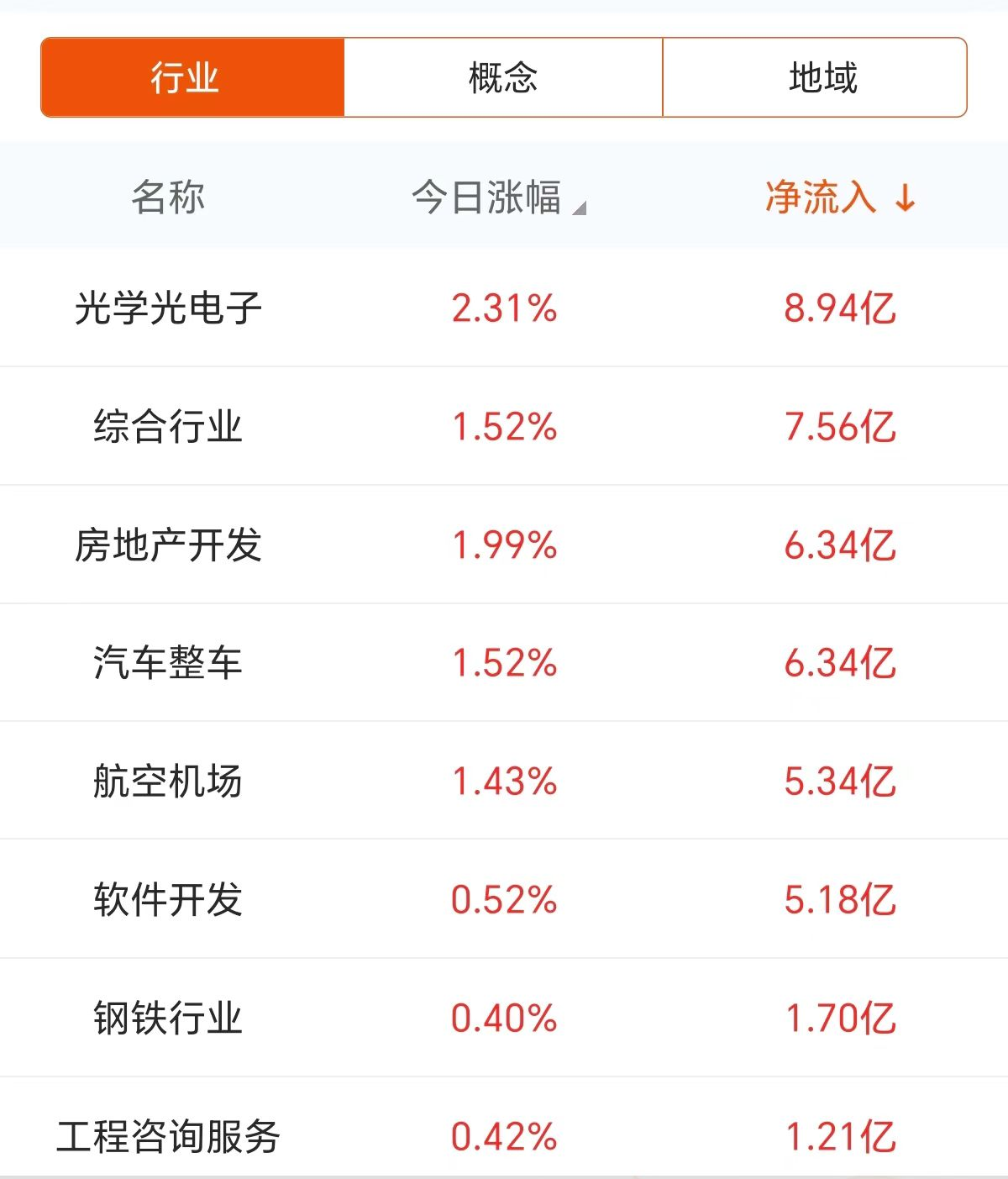Click the sort triangle next to 今日涨幅
This screenshot has width=1008, height=1179.
click(x=580, y=208)
